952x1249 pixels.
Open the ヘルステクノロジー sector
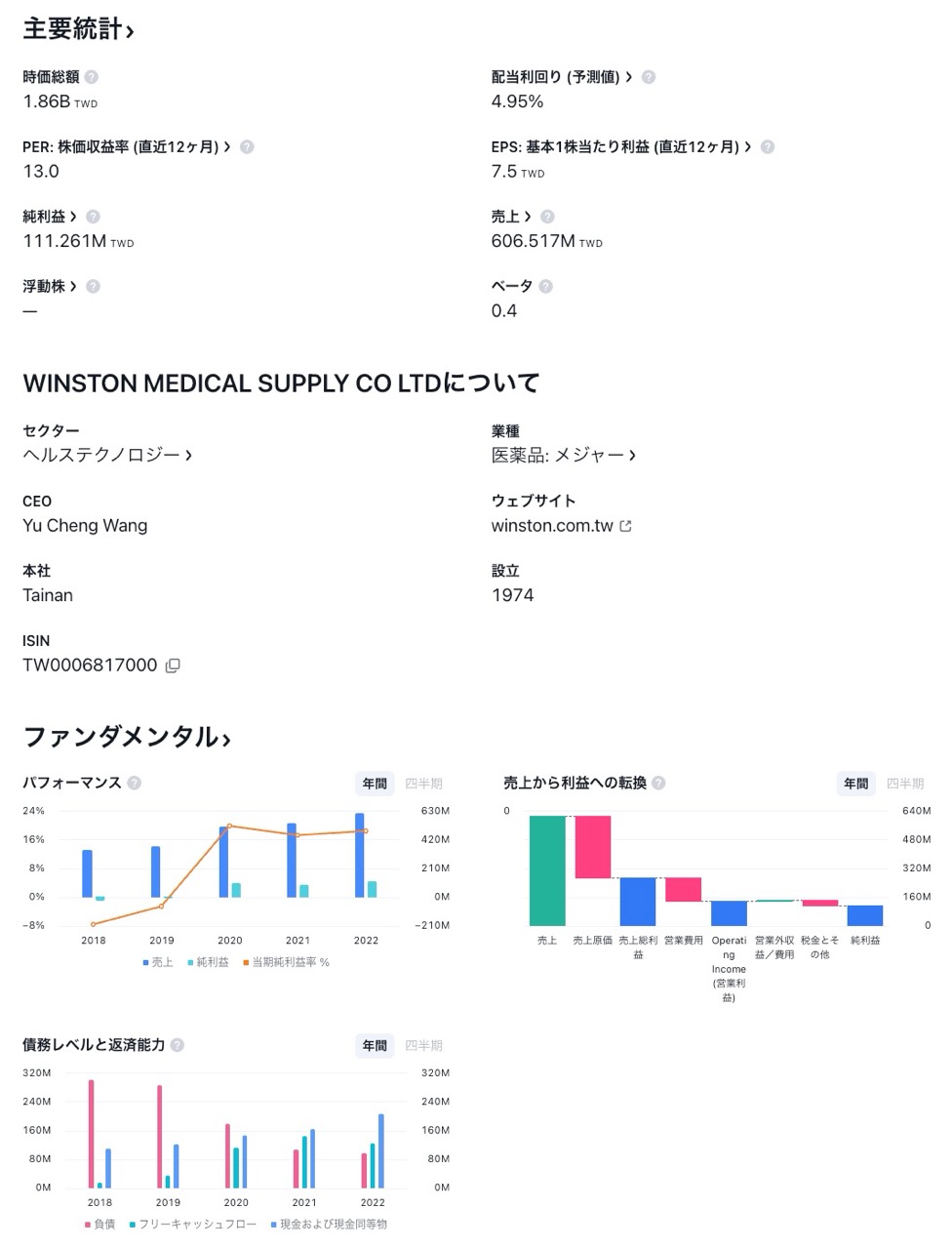[x=107, y=456]
